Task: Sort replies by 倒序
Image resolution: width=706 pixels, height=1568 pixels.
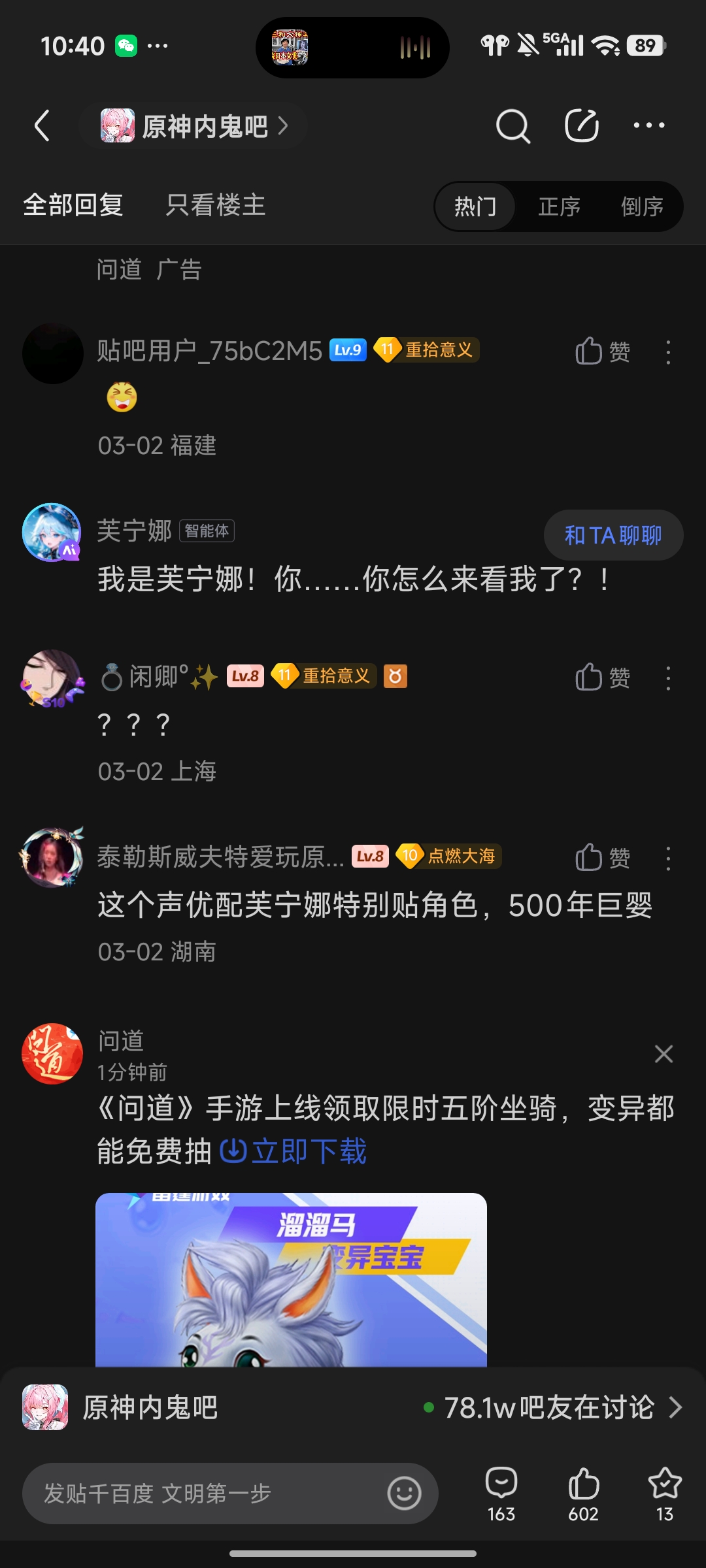Action: 642,206
